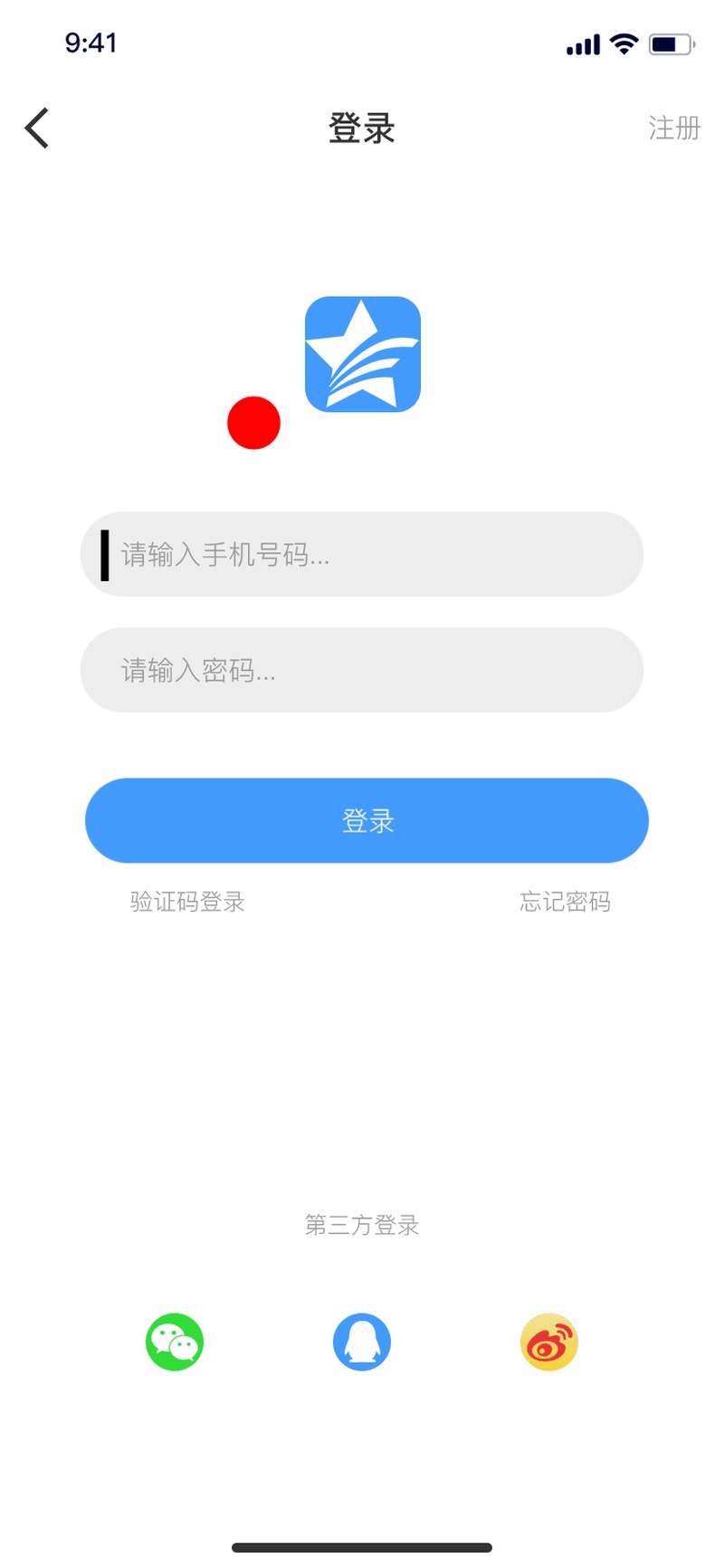Focus the 请输入手机号码 phone number field
The height and width of the screenshot is (1568, 724).
click(x=362, y=554)
